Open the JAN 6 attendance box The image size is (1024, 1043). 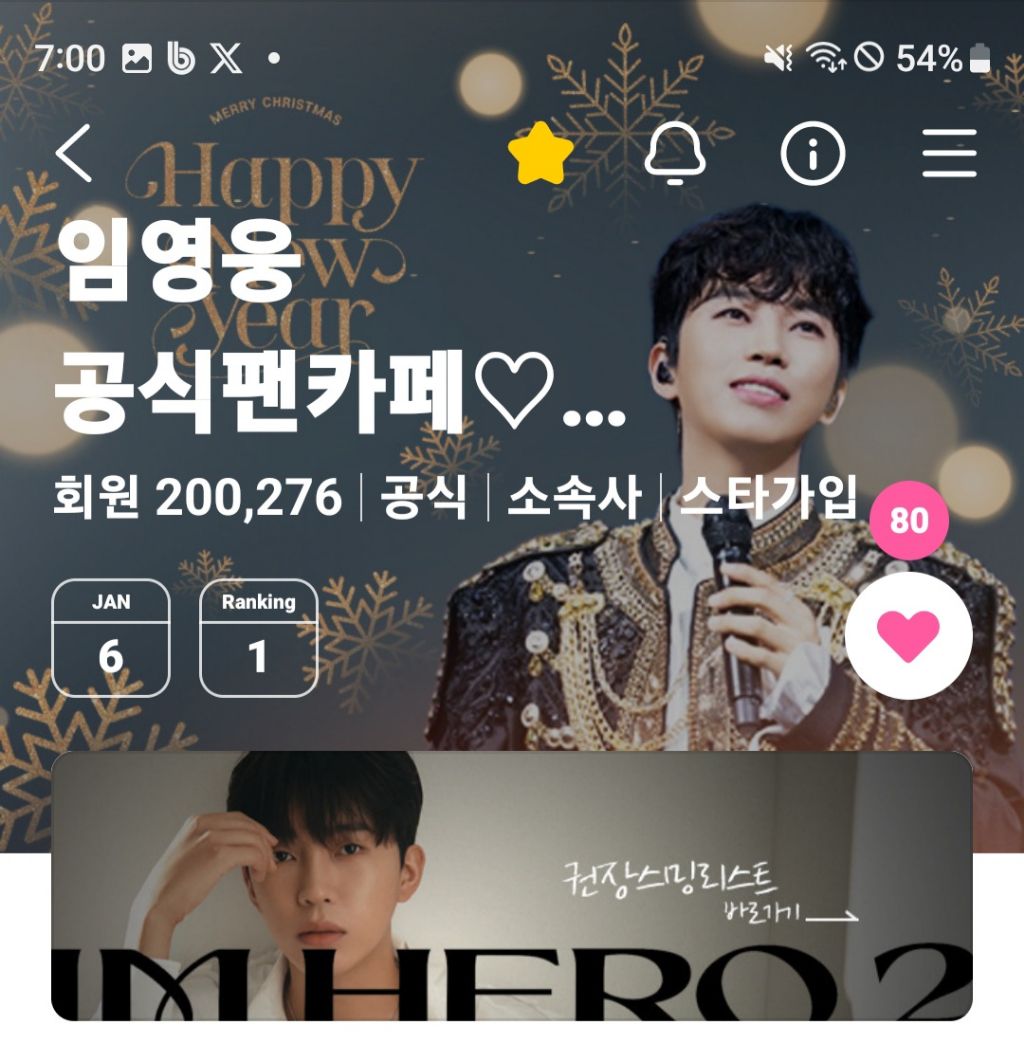tap(111, 638)
